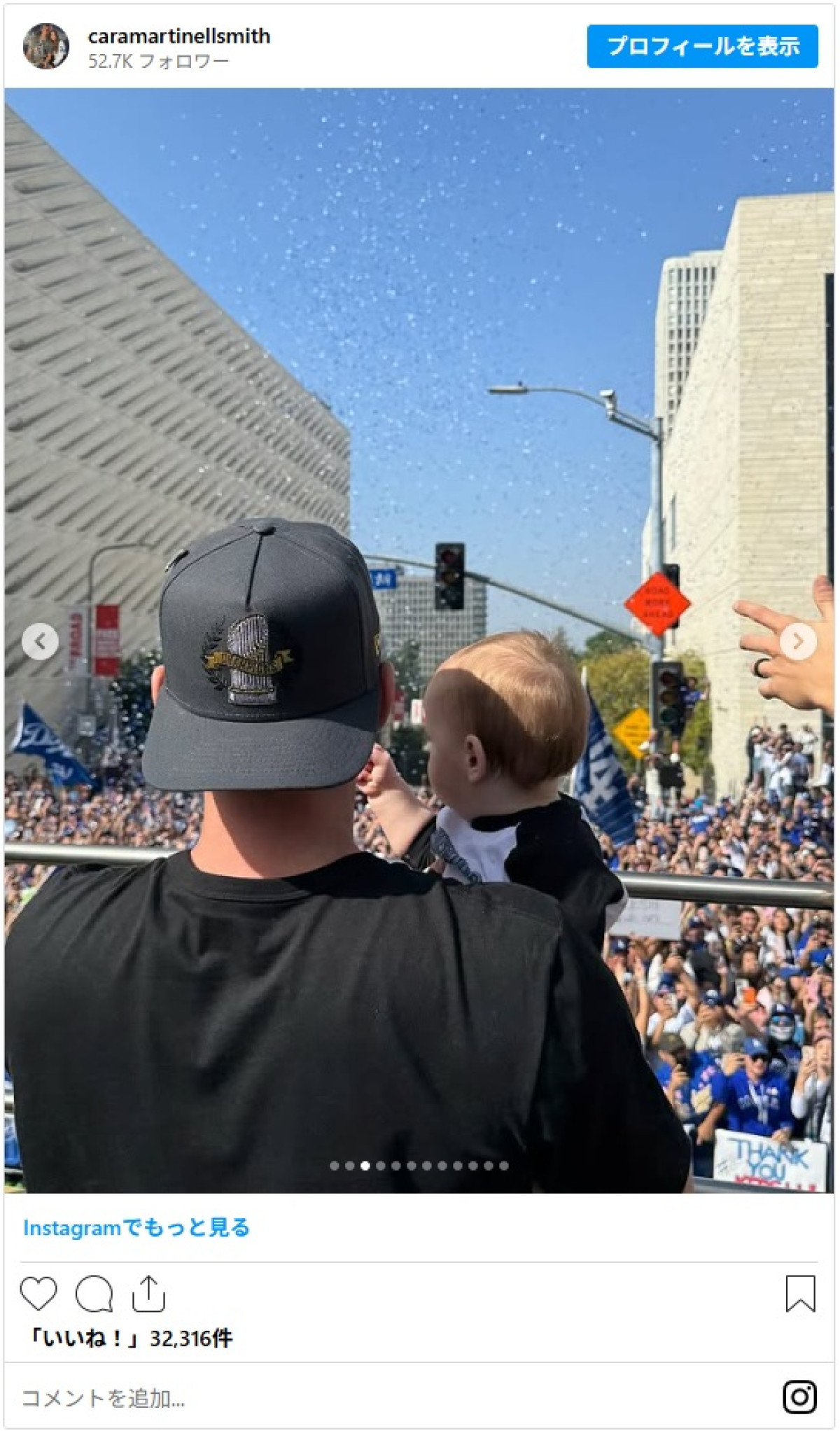The width and height of the screenshot is (840, 1431).
Task: Open Instagramでもっと見る link
Action: (x=136, y=1227)
